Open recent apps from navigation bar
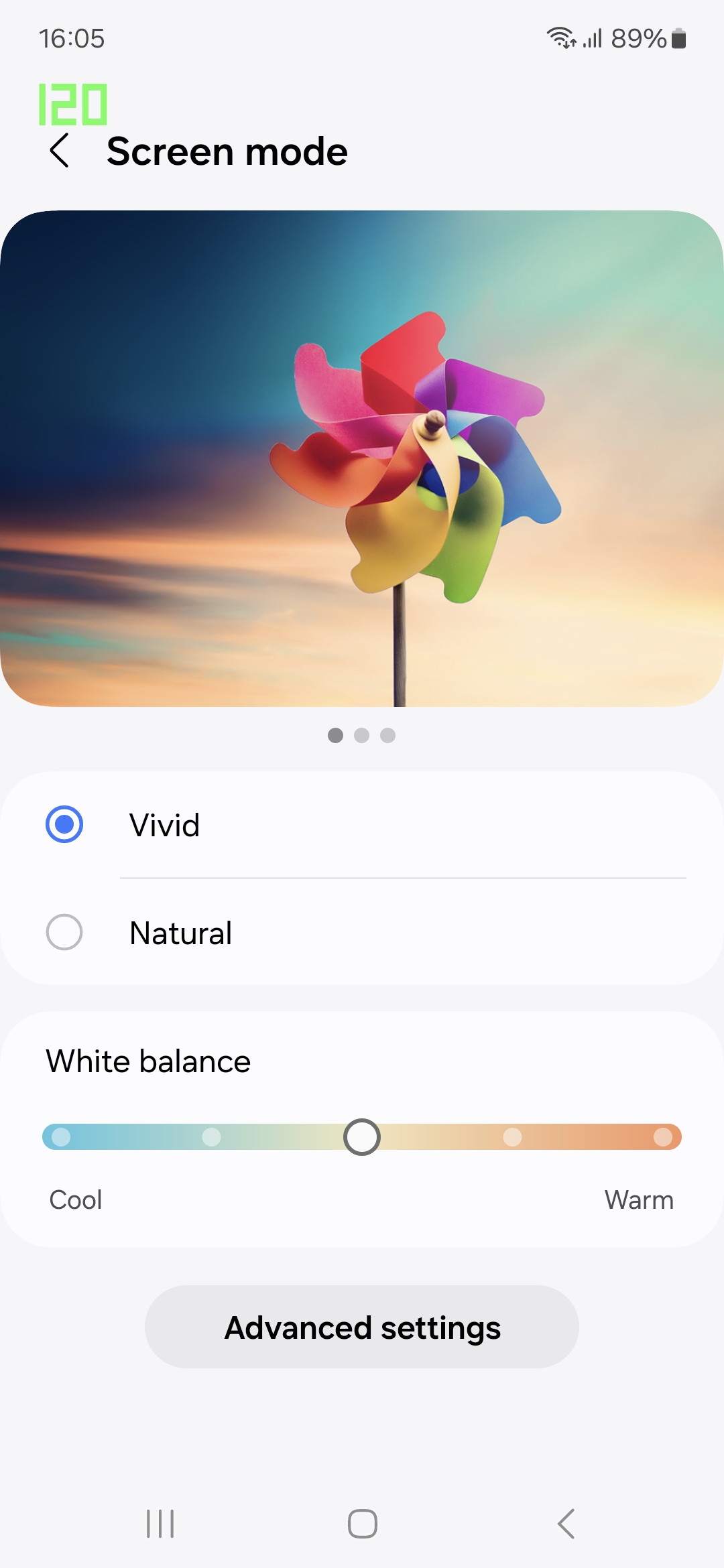This screenshot has width=724, height=1568. (x=160, y=1524)
